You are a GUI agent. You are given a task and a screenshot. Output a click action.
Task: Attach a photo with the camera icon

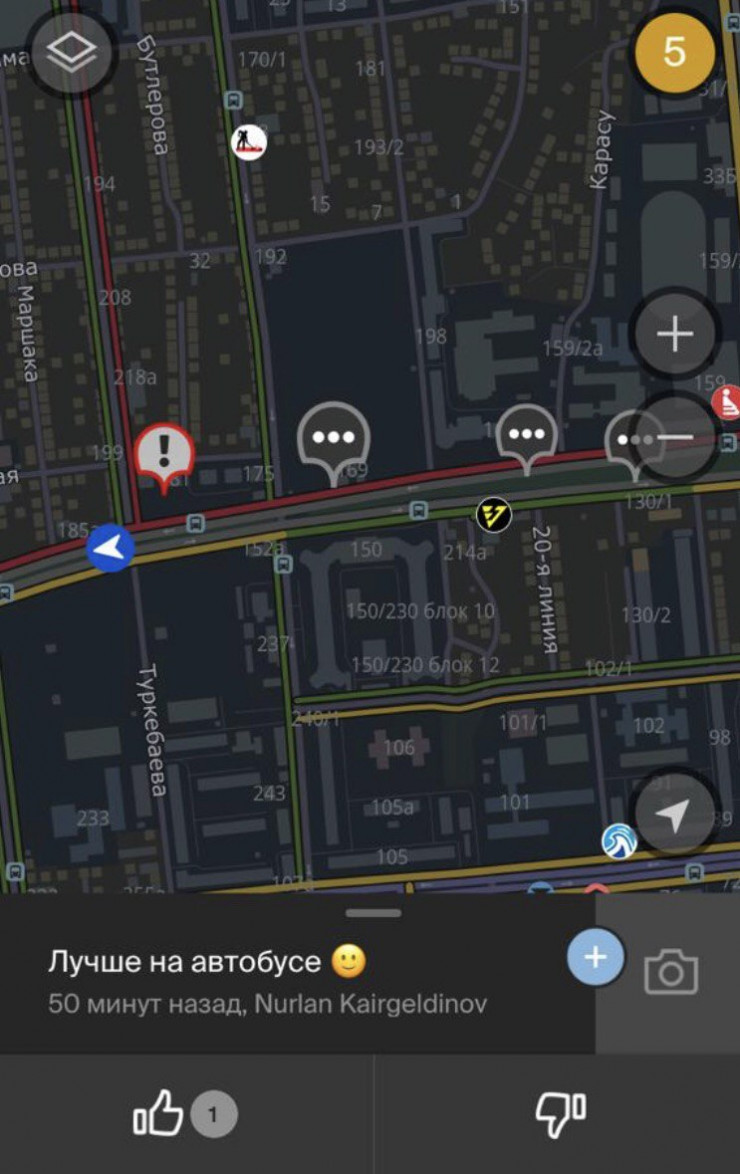(670, 972)
